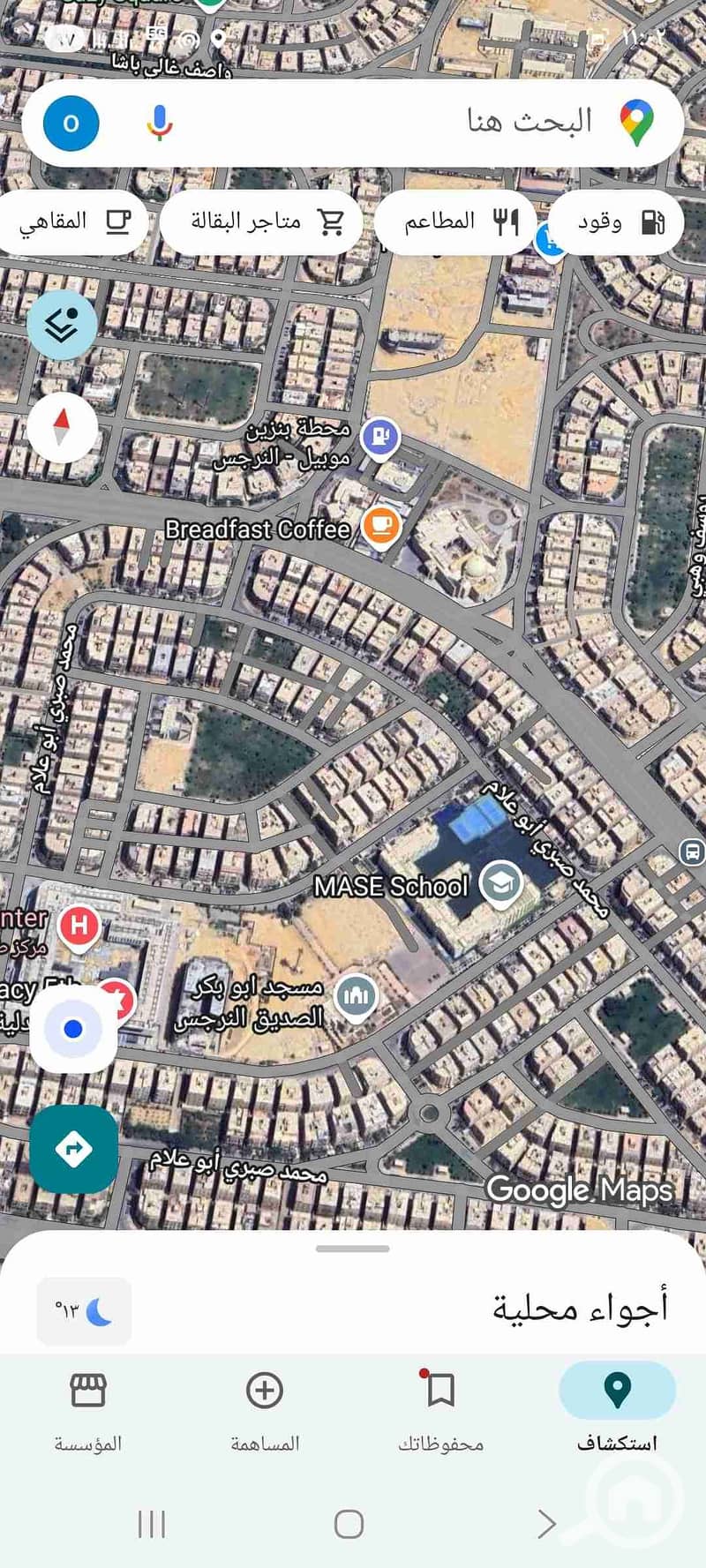Switch to the استكشاف tab
Screen dimensions: 706x1568
(617, 1409)
